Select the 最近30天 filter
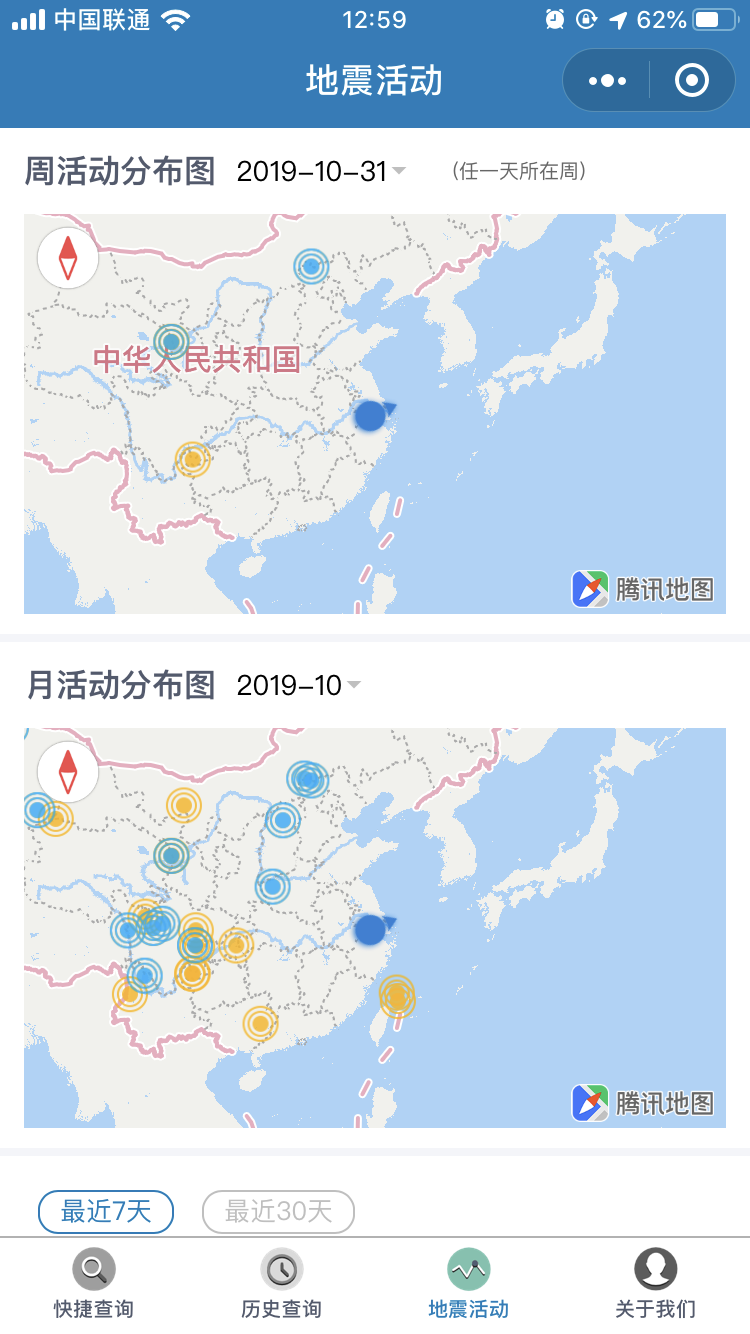The image size is (750, 1334). pos(278,1212)
